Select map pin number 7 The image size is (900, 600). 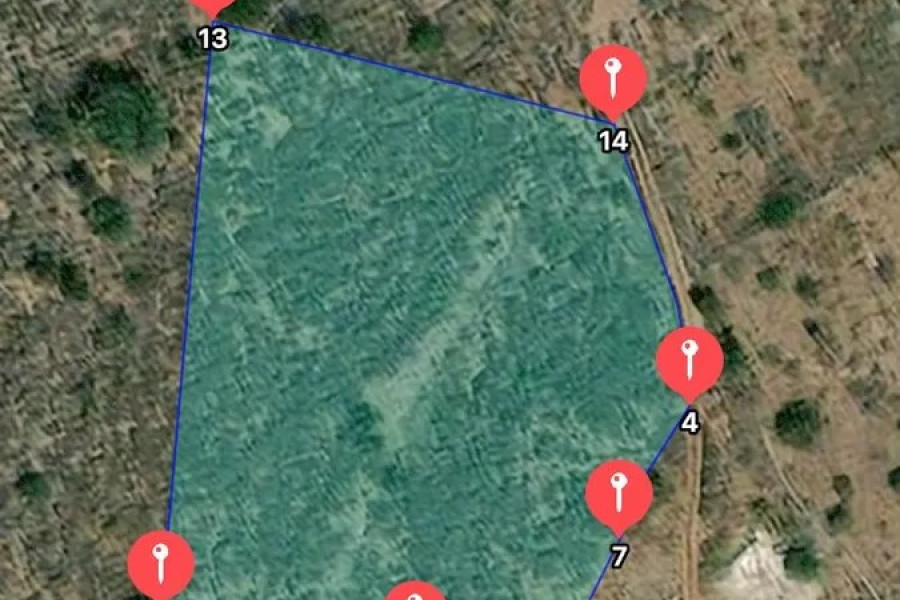pos(619,492)
